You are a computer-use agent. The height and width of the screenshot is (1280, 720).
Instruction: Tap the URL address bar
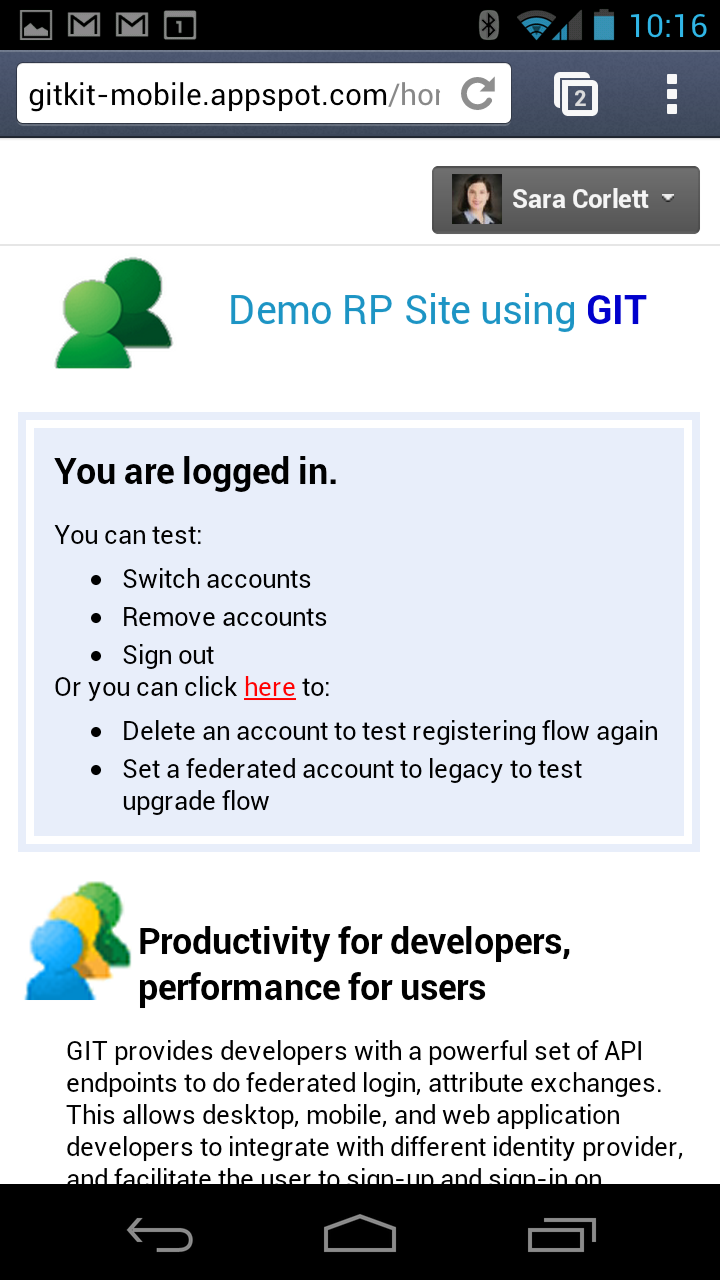[235, 95]
